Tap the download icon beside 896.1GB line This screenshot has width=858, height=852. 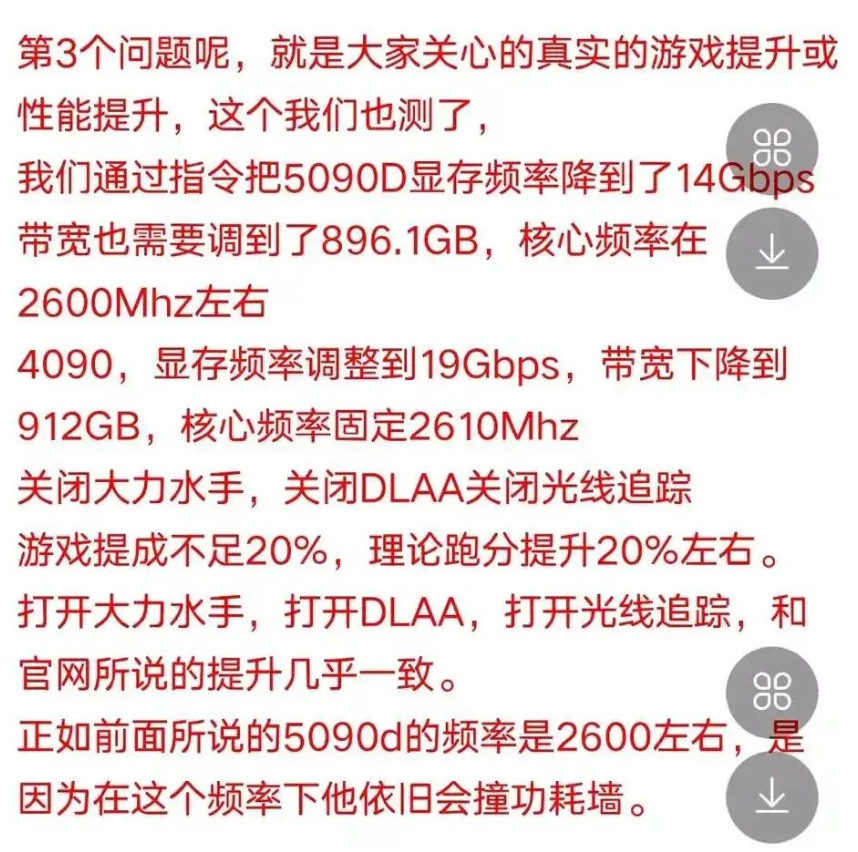point(772,253)
